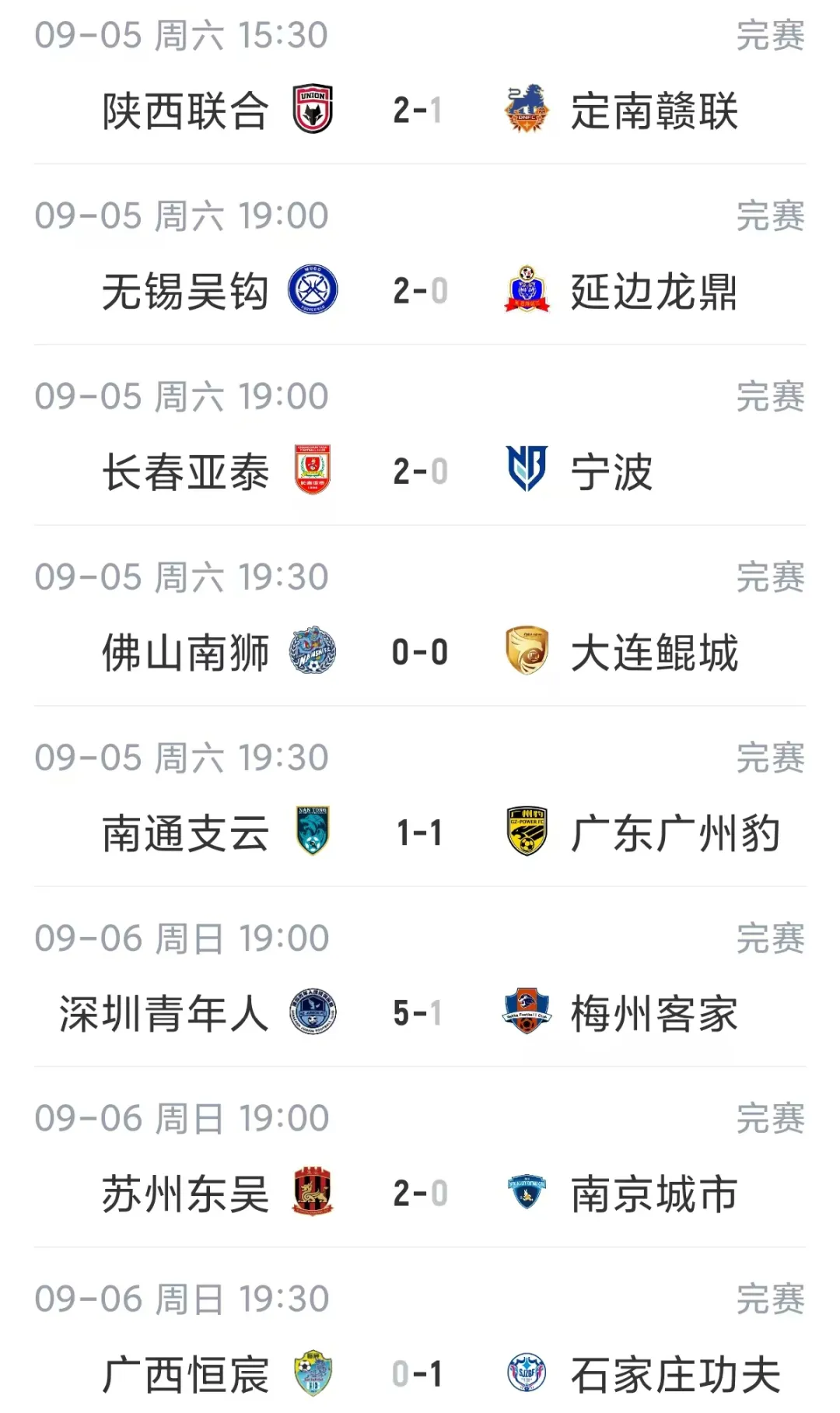The image size is (840, 1413).
Task: Open the 深圳青年人 vs 梅州客家 match
Action: click(420, 976)
